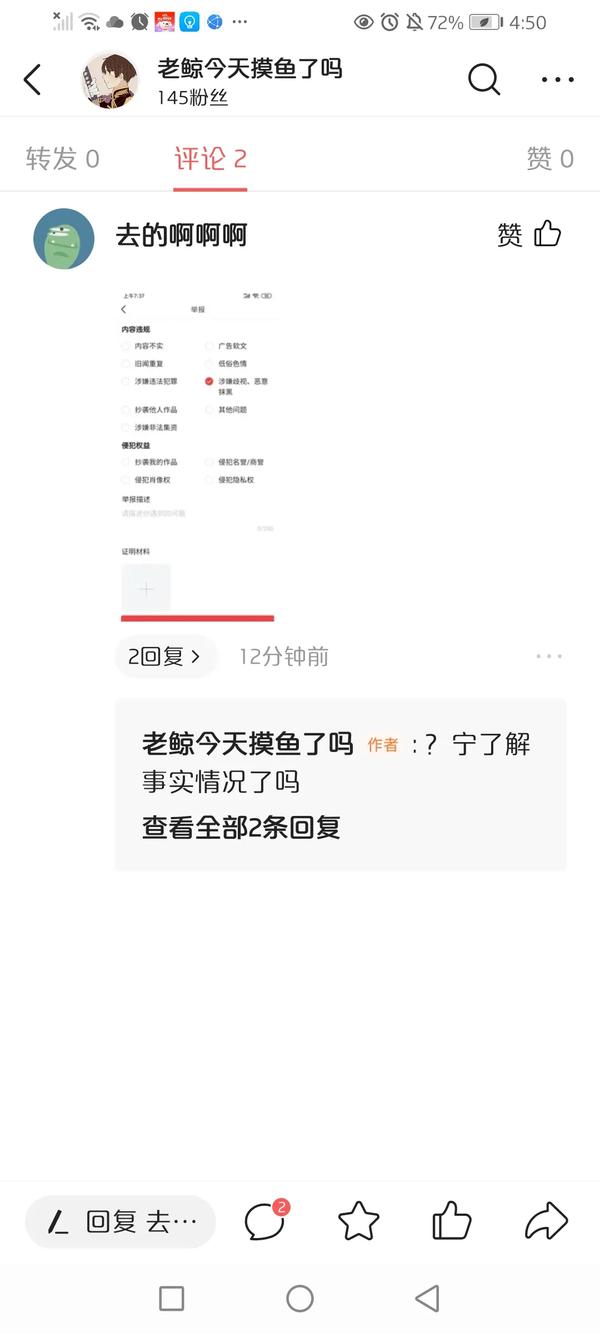The height and width of the screenshot is (1333, 600).
Task: Go back using the top-left arrow
Action: point(33,80)
